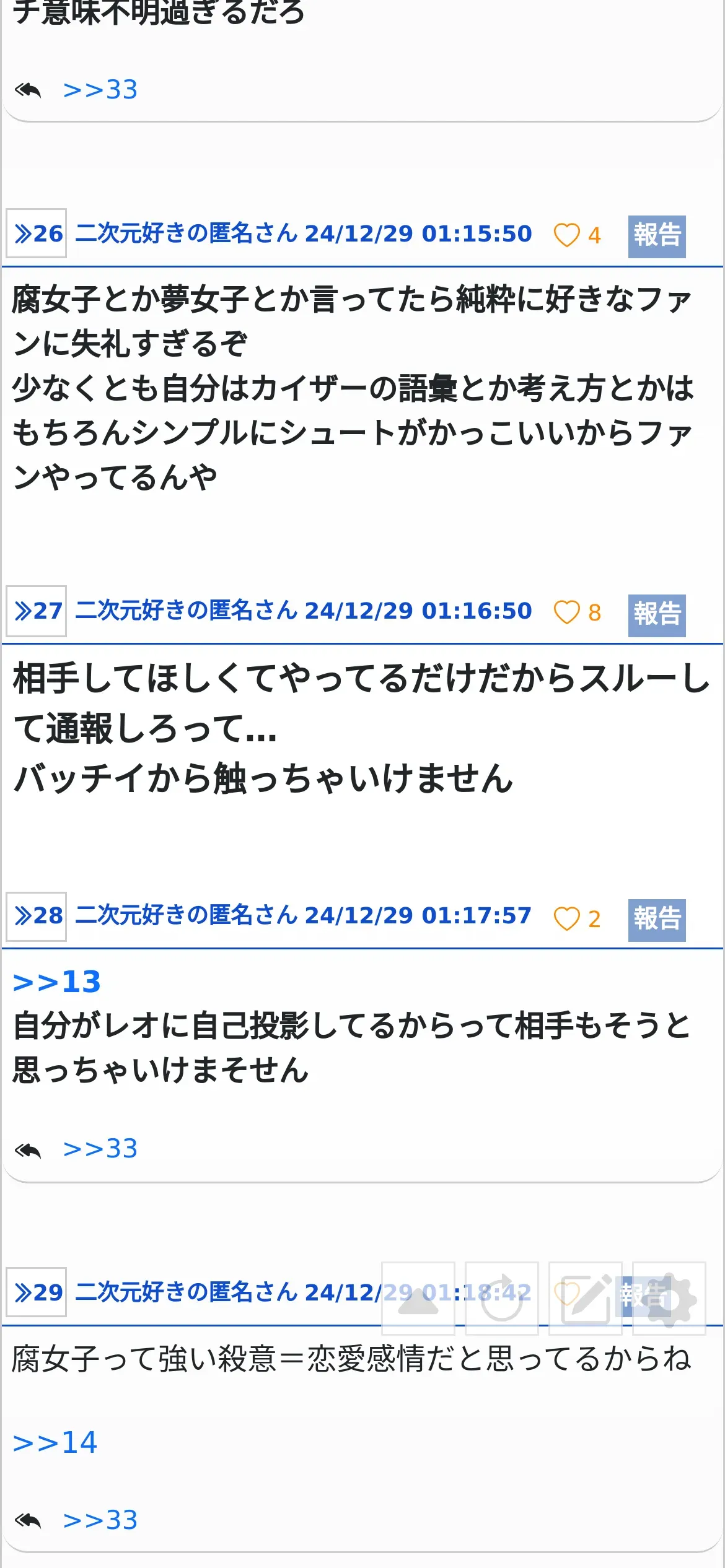Open post number 28 link
The image size is (725, 1568).
(37, 916)
